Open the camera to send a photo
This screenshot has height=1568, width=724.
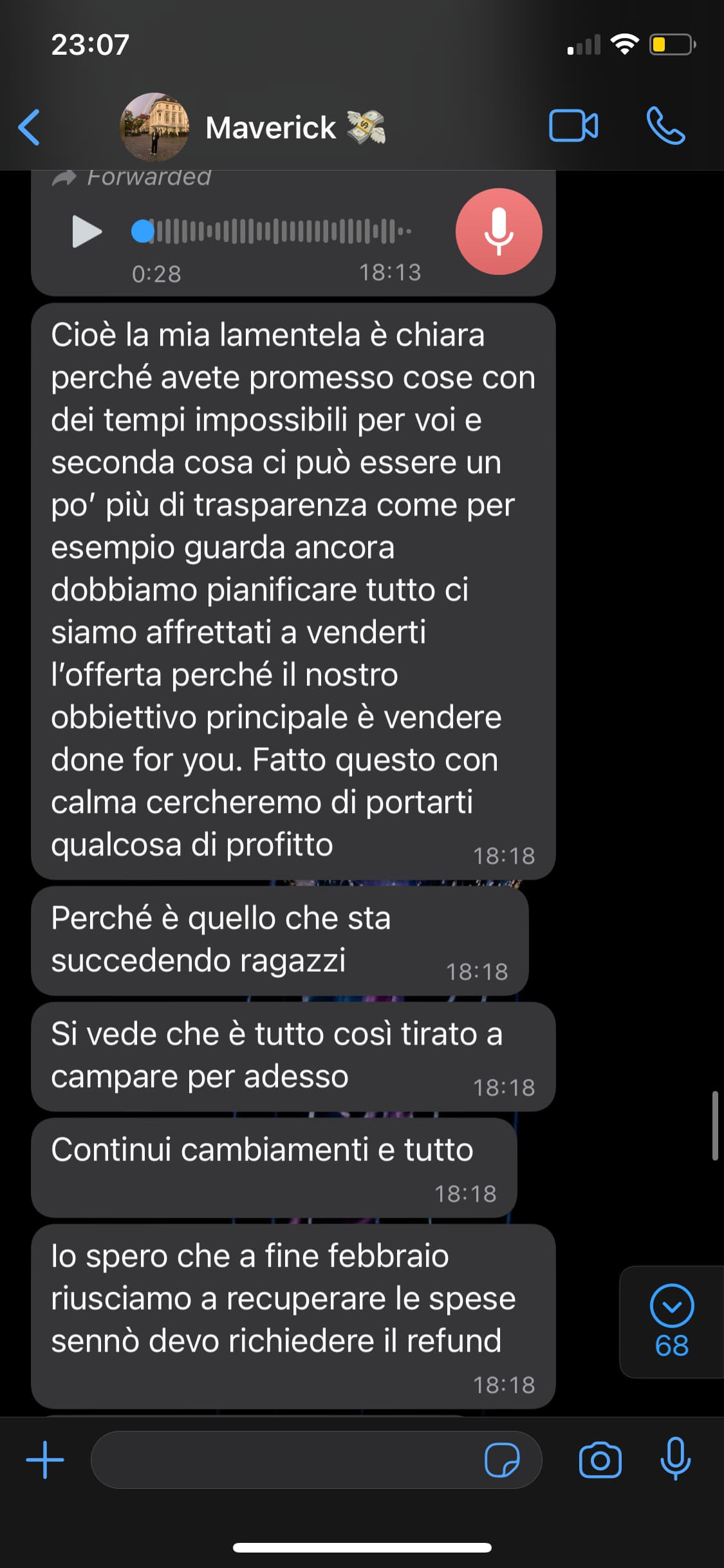600,1460
